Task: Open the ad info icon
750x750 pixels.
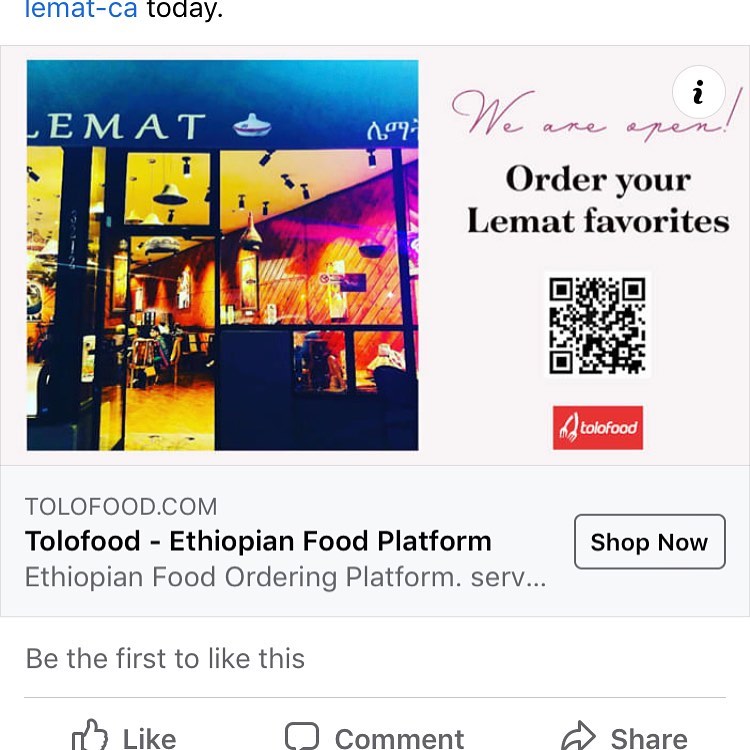Action: (x=698, y=94)
